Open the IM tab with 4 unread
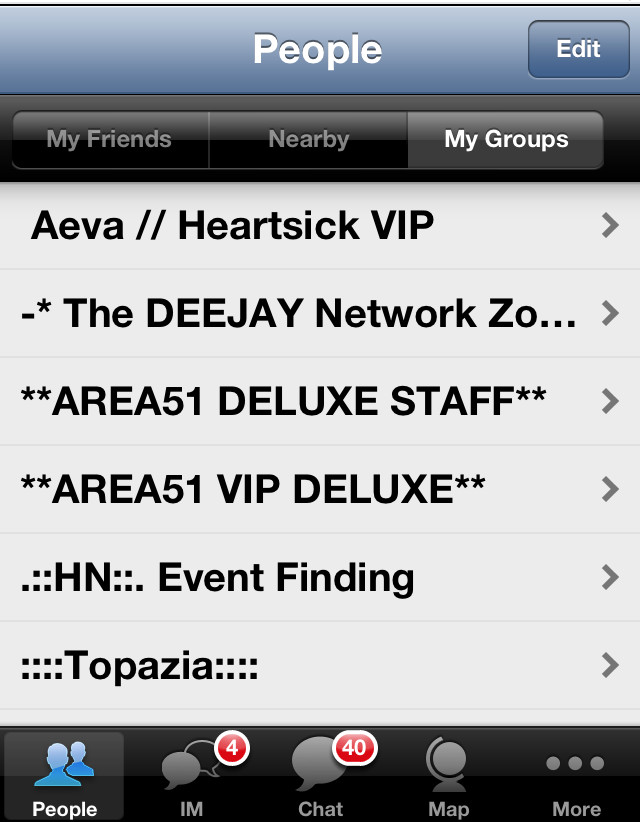Viewport: 640px width, 822px height. [192, 778]
